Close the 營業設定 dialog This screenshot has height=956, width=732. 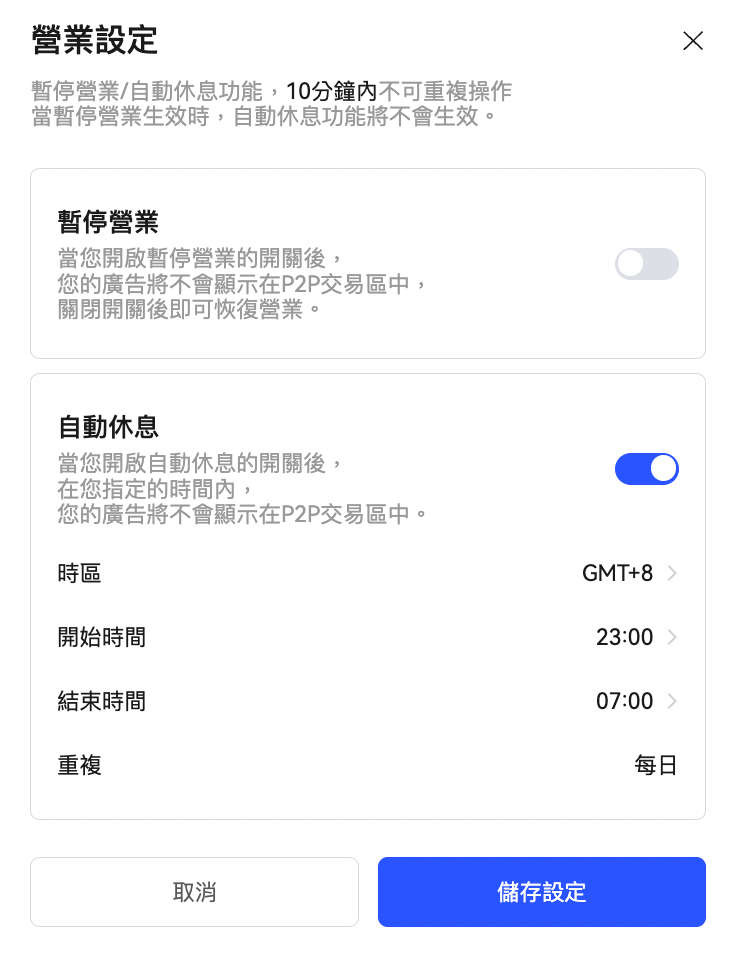pos(693,41)
